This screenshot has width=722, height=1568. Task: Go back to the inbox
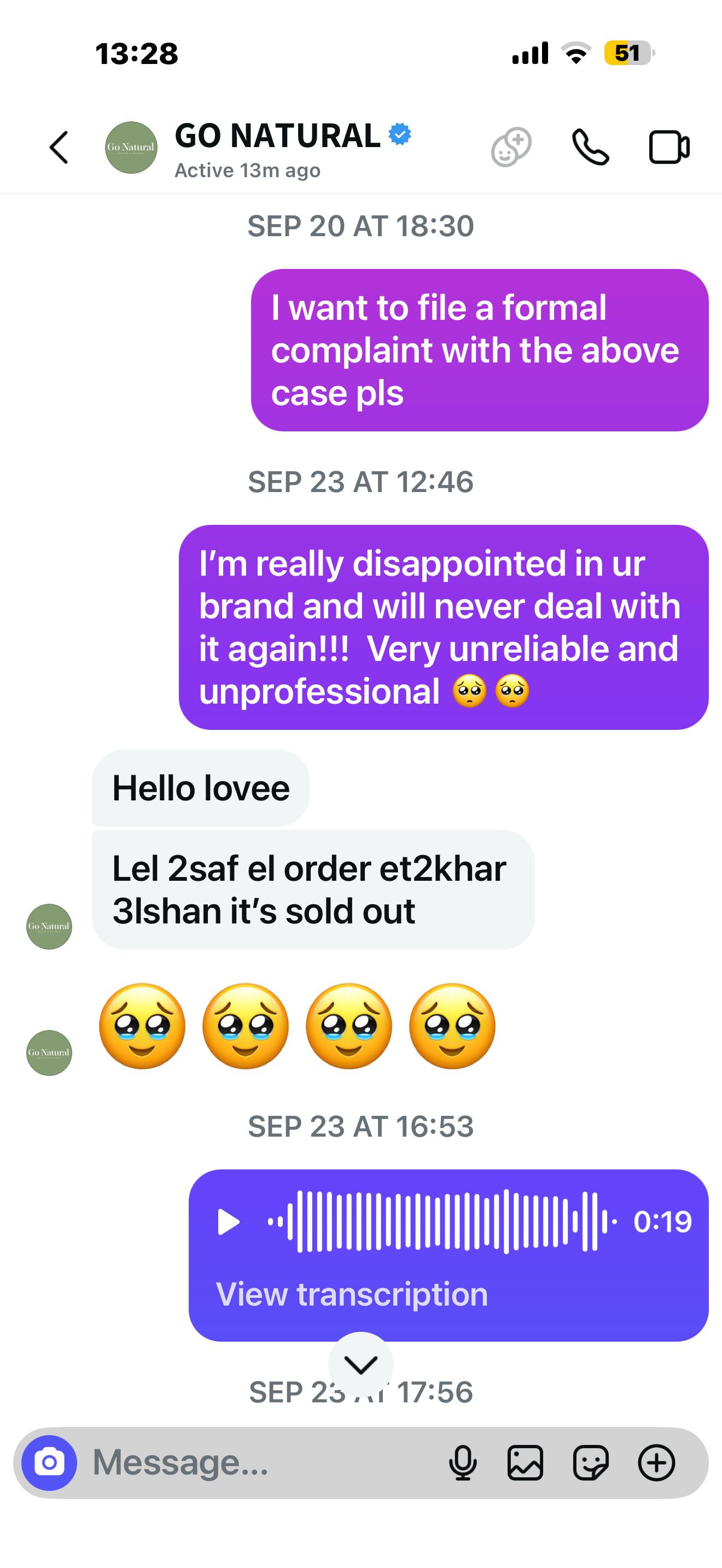click(59, 147)
